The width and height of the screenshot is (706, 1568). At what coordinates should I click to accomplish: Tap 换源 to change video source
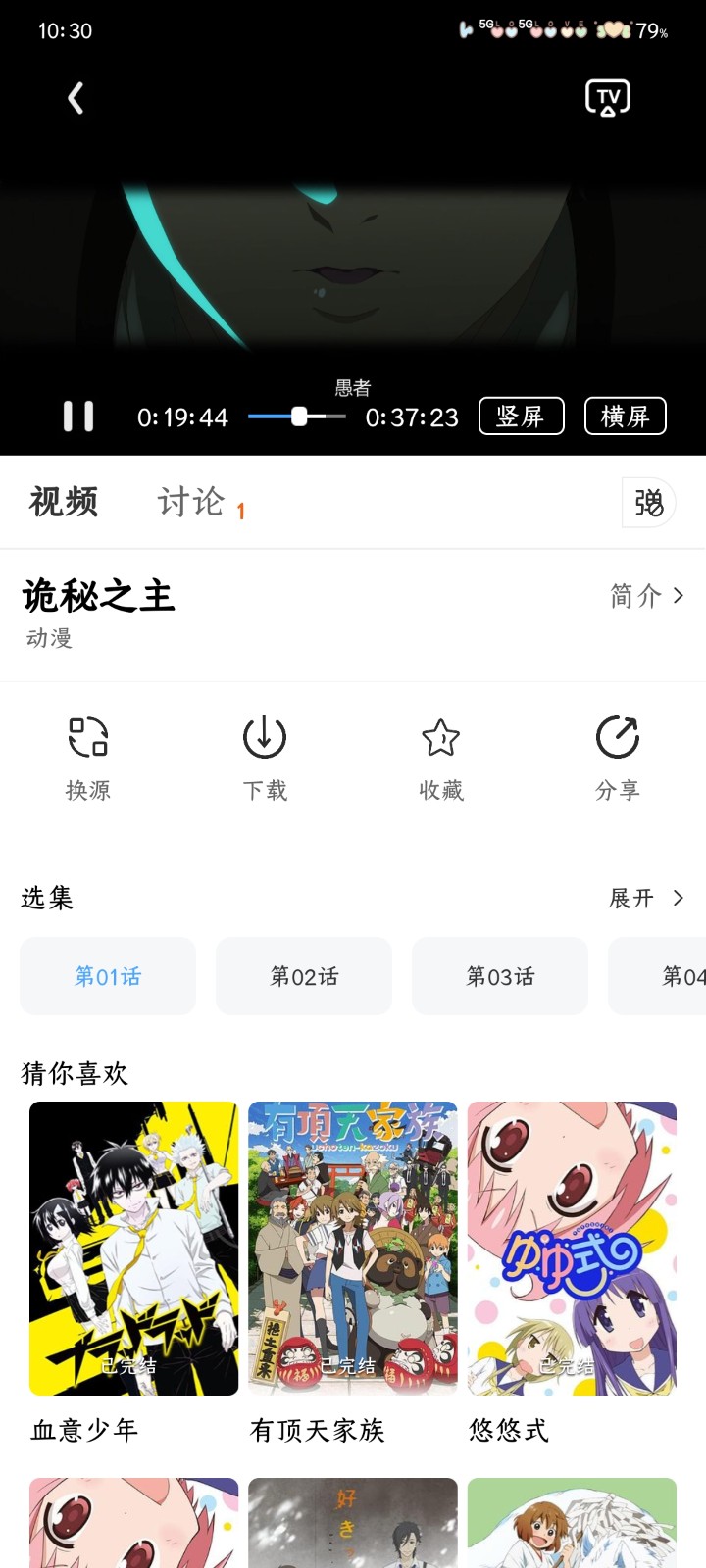pyautogui.click(x=88, y=758)
